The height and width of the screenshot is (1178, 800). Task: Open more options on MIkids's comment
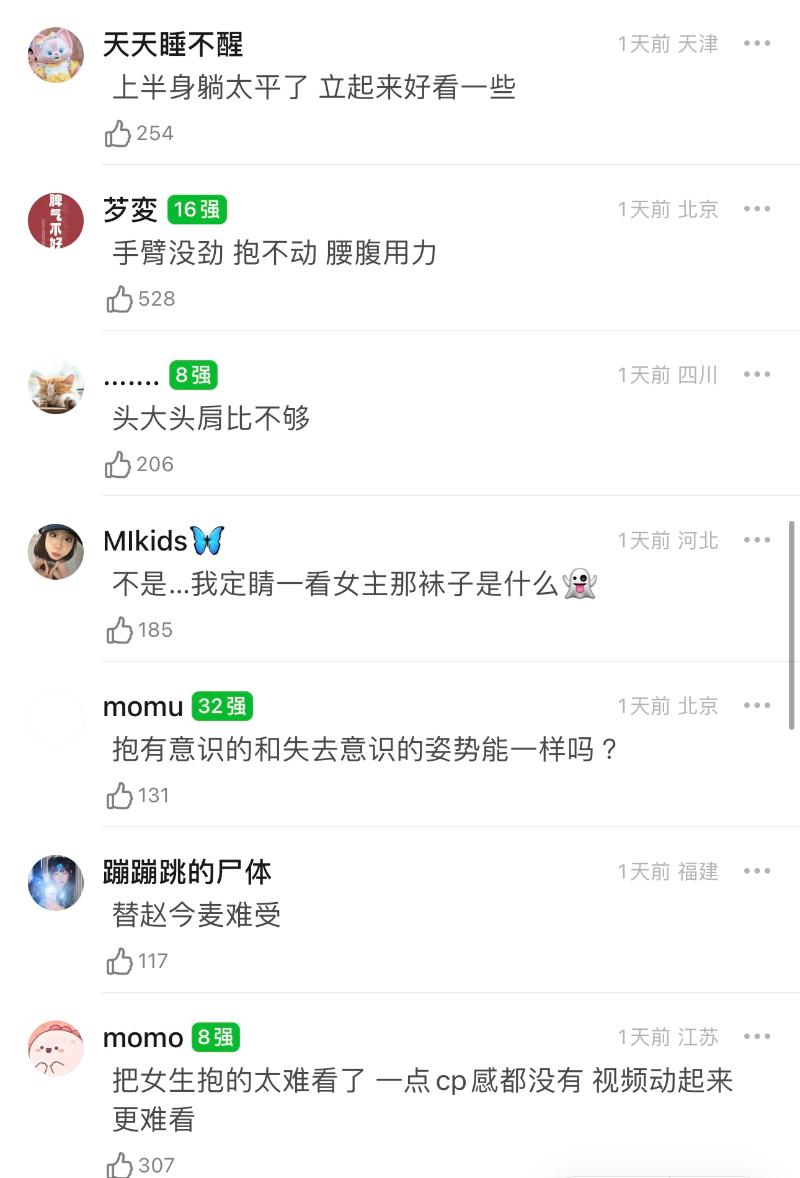click(757, 541)
